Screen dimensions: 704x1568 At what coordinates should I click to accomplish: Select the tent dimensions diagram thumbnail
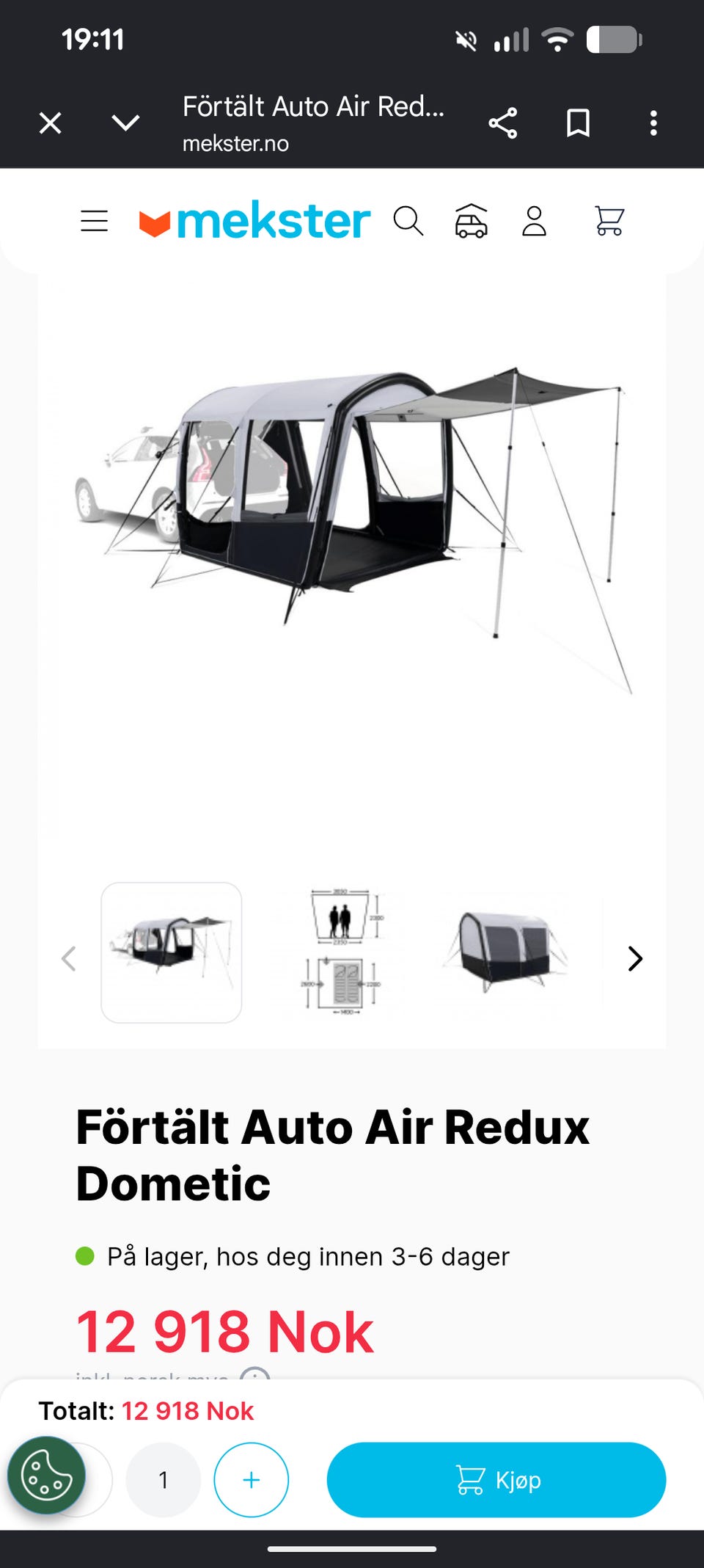tap(342, 952)
